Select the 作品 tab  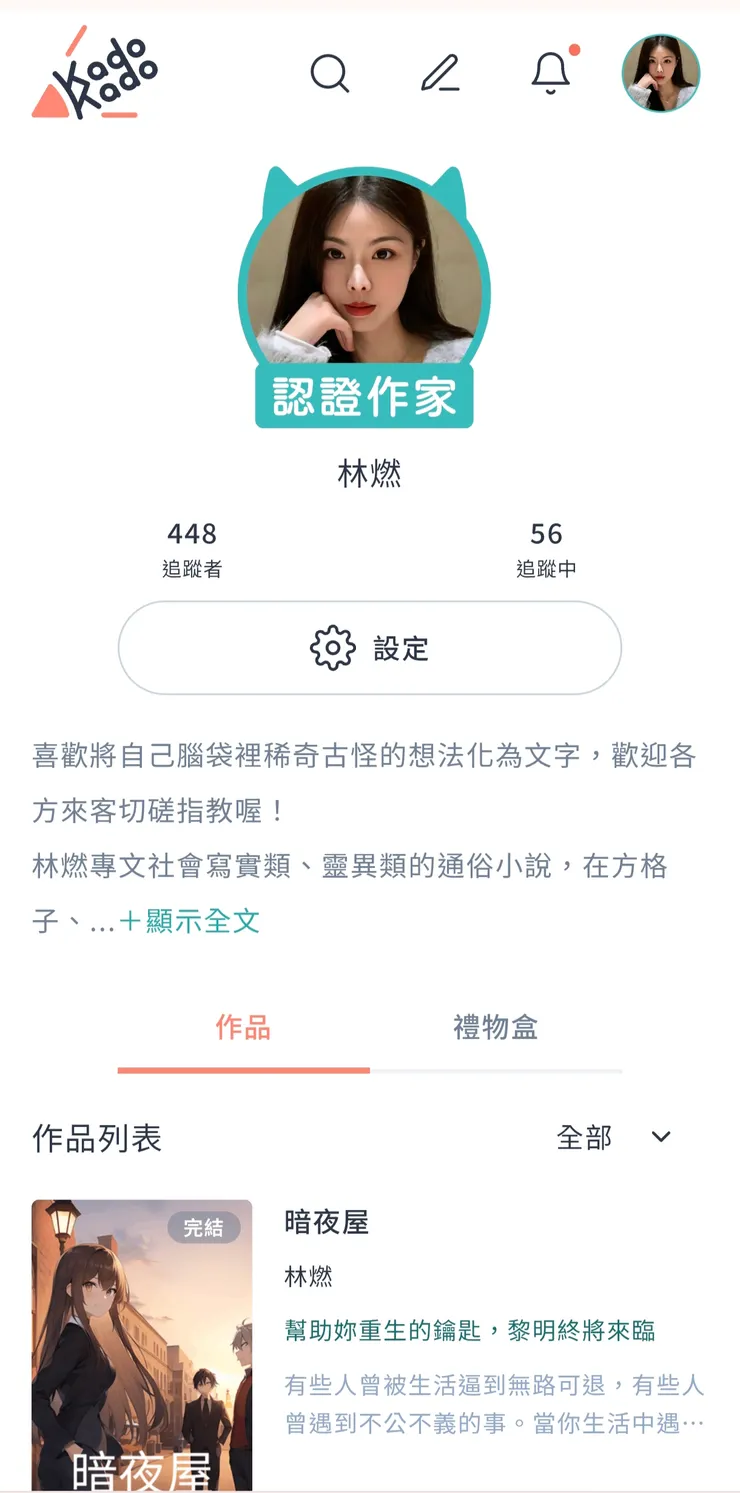(241, 1027)
